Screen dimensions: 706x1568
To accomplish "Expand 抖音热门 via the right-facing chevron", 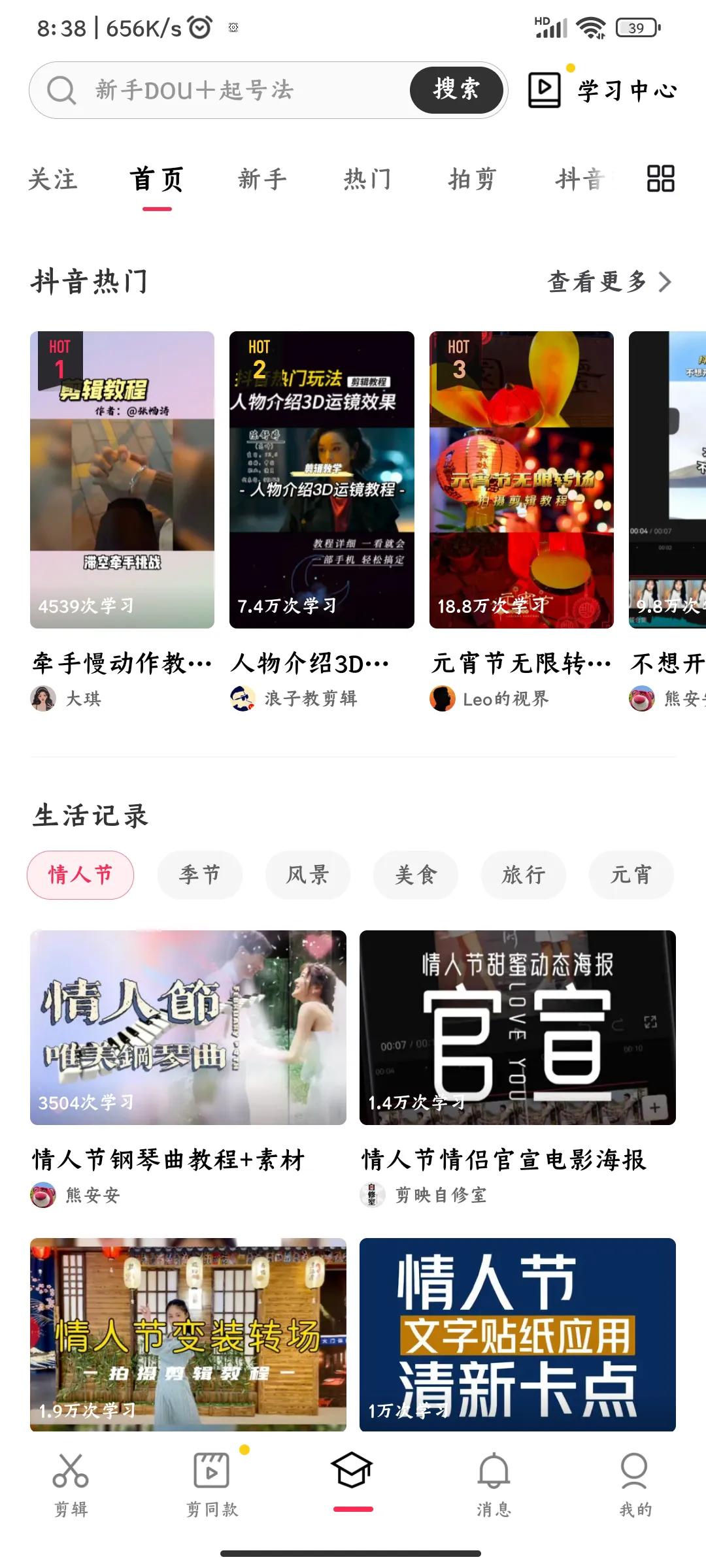I will tap(666, 282).
